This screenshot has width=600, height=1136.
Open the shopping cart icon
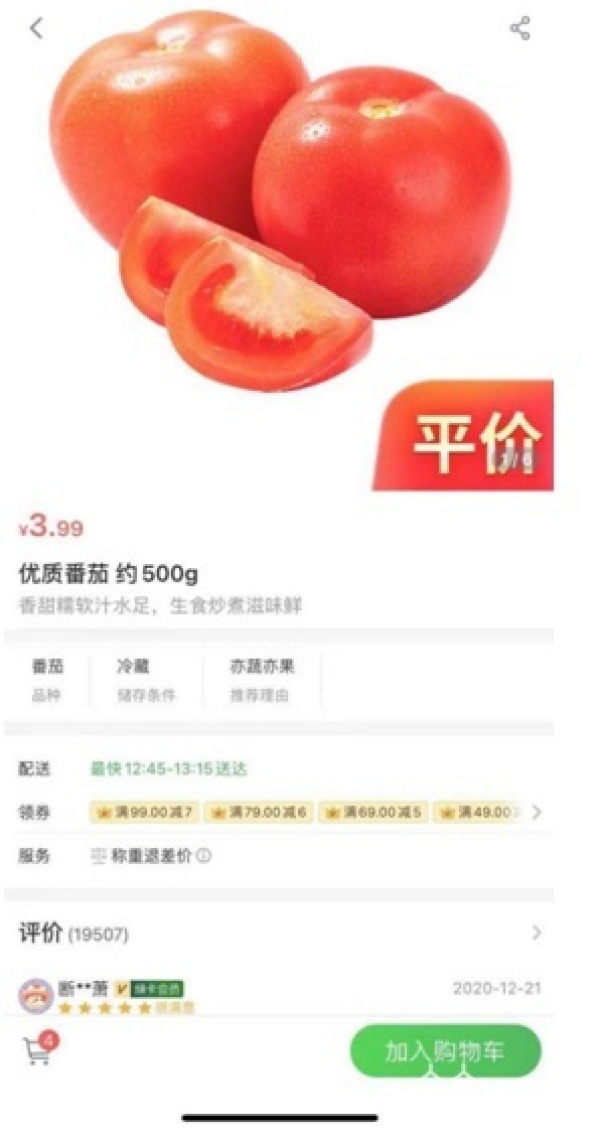click(x=38, y=1051)
